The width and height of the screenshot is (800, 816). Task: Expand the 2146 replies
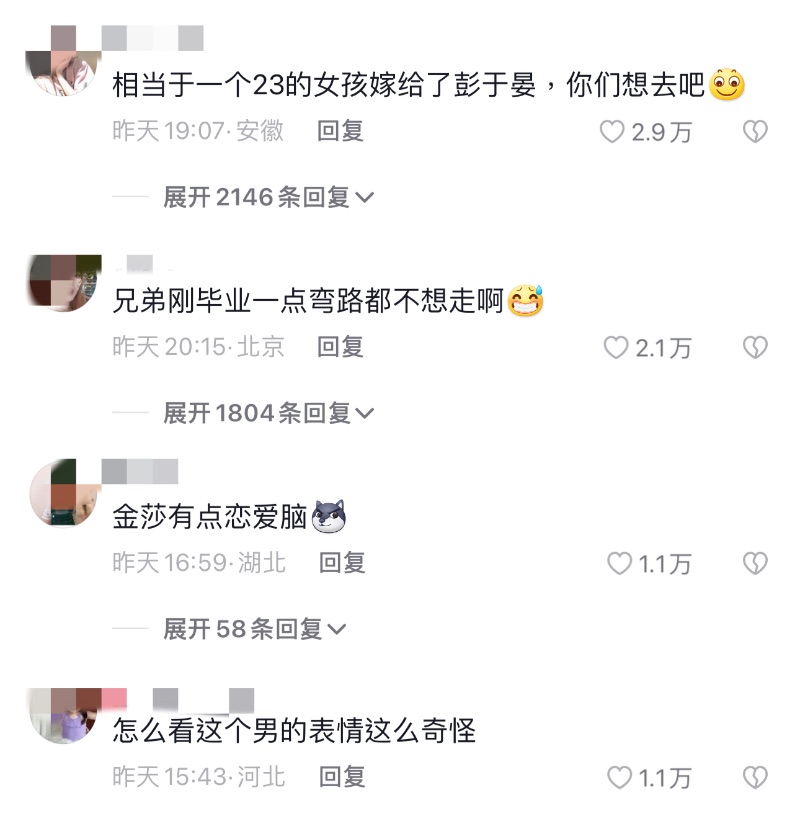point(268,197)
